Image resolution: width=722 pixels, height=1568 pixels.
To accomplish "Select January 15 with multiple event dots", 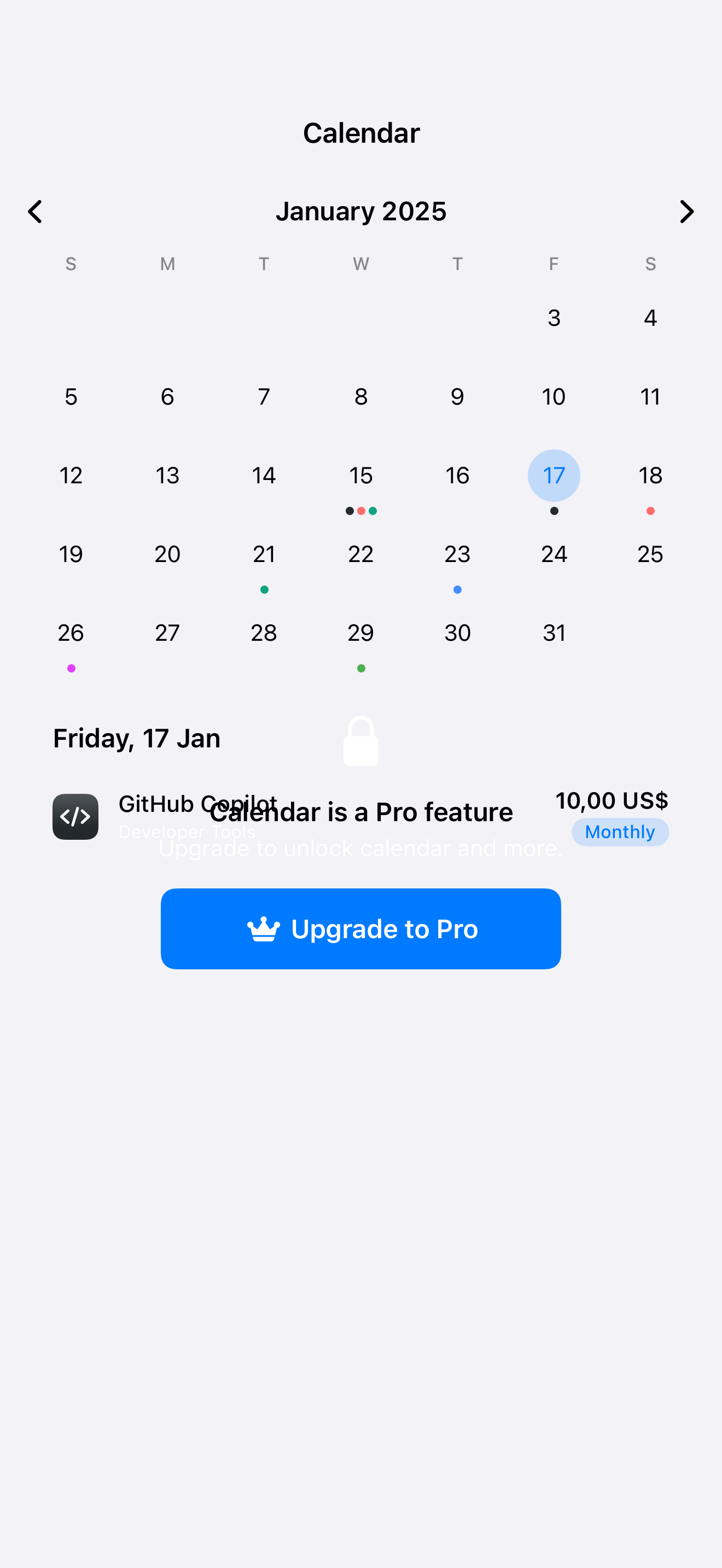I will pos(361,476).
